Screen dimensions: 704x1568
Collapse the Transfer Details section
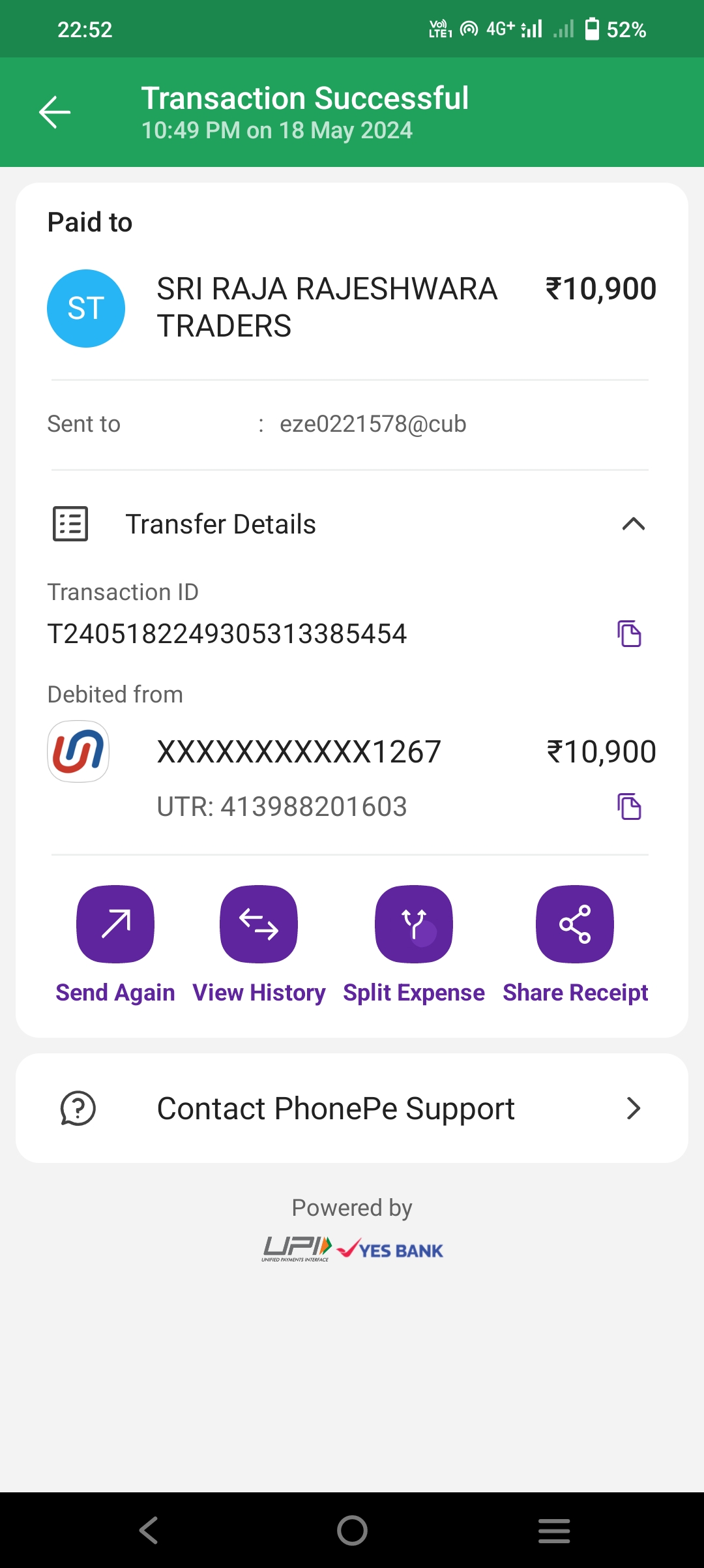pyautogui.click(x=633, y=524)
